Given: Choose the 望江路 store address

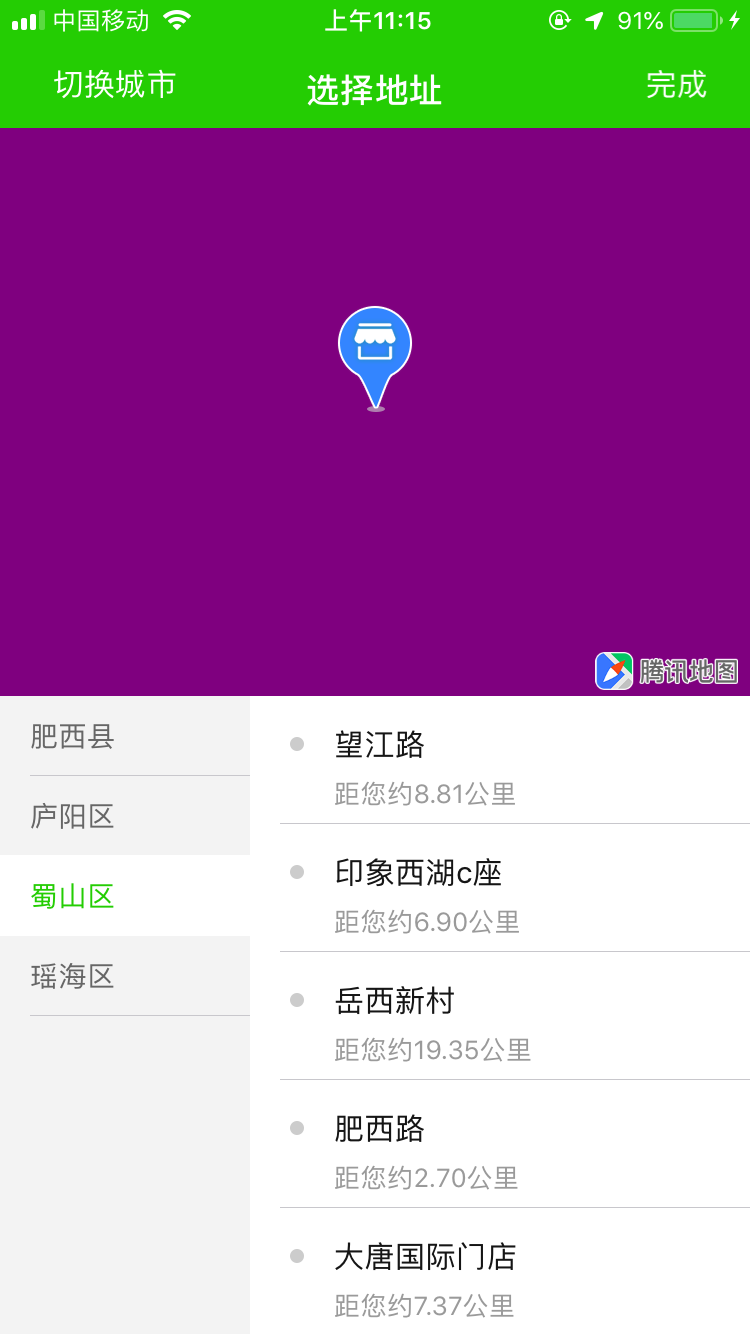Looking at the screenshot, I should point(500,765).
